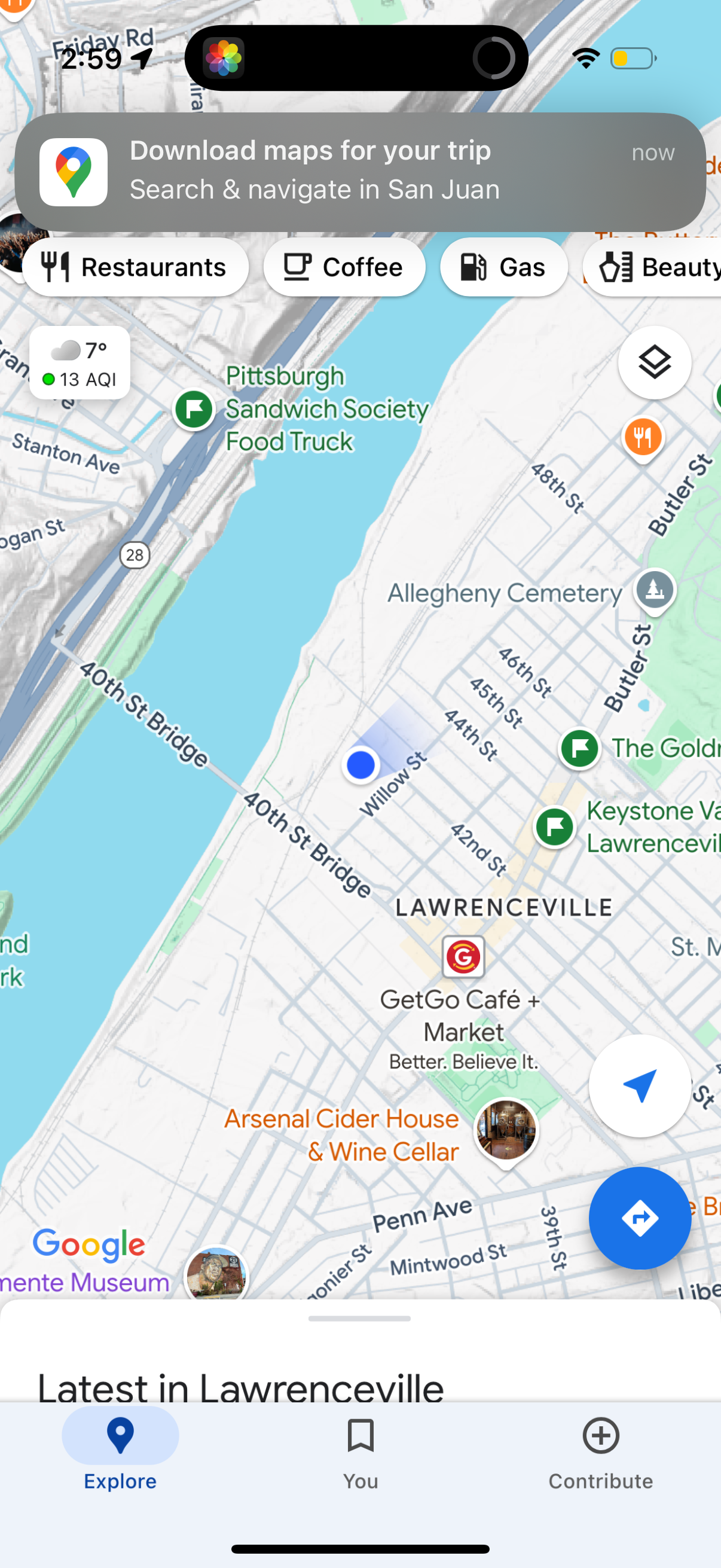Viewport: 721px width, 1568px height.
Task: Tap the weather and air quality widget
Action: pyautogui.click(x=80, y=362)
